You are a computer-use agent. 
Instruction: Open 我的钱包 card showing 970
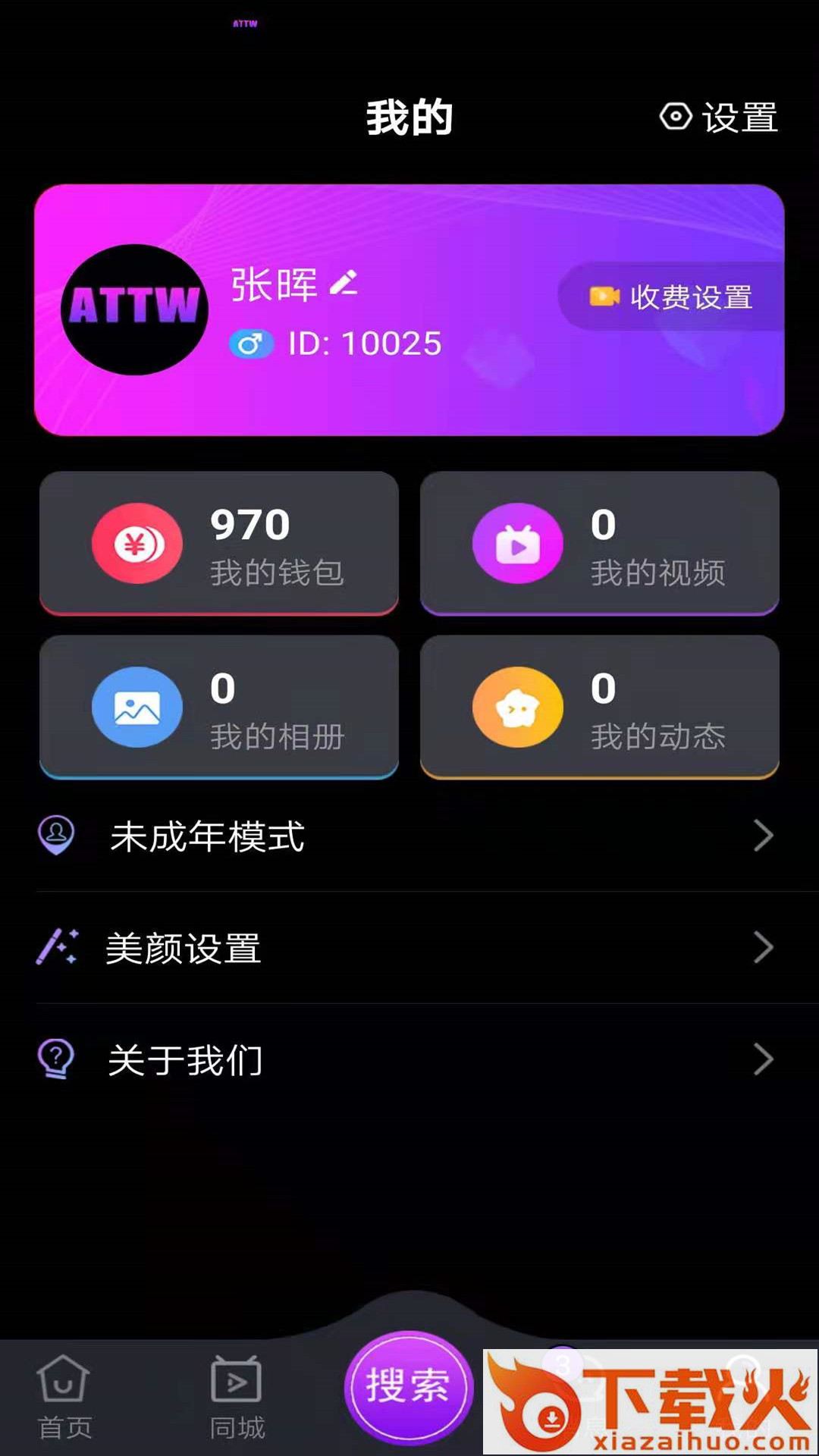(x=219, y=543)
